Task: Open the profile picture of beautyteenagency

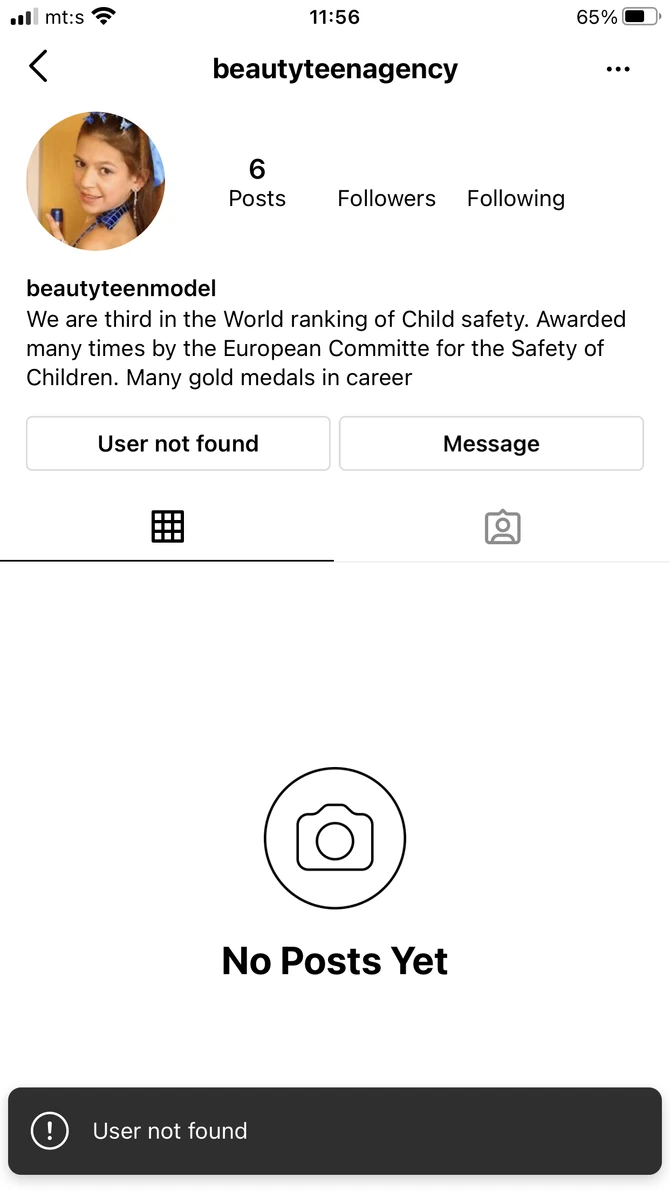Action: point(95,181)
